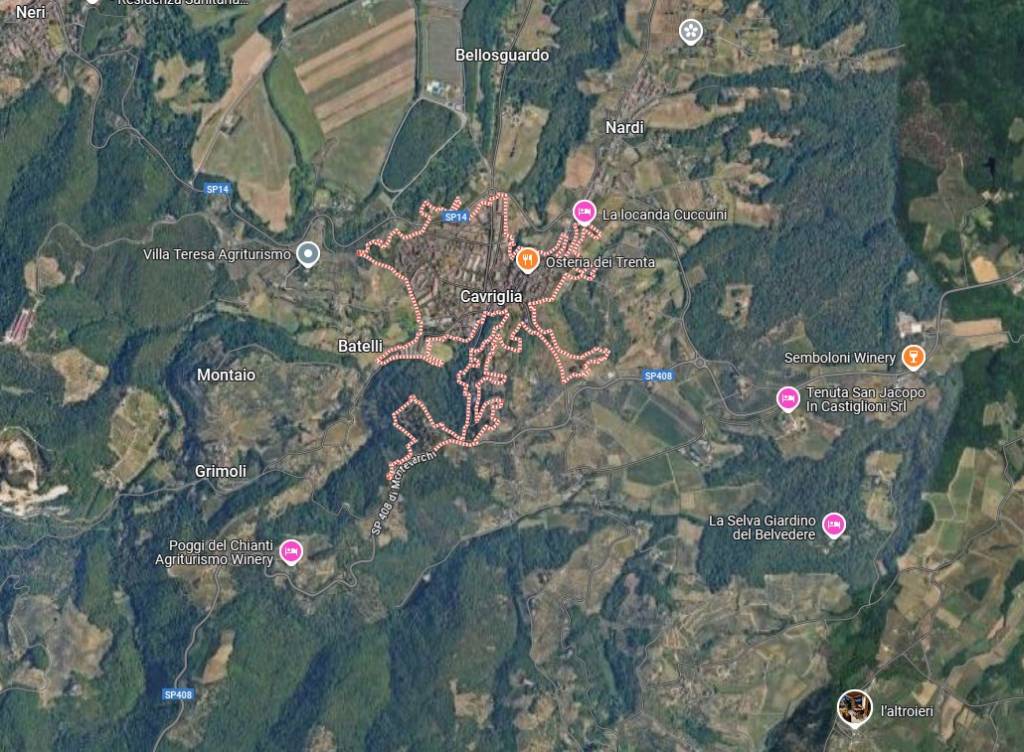The height and width of the screenshot is (752, 1024).
Task: Select the Osteria dei Trenta restaurant marker
Action: [528, 261]
